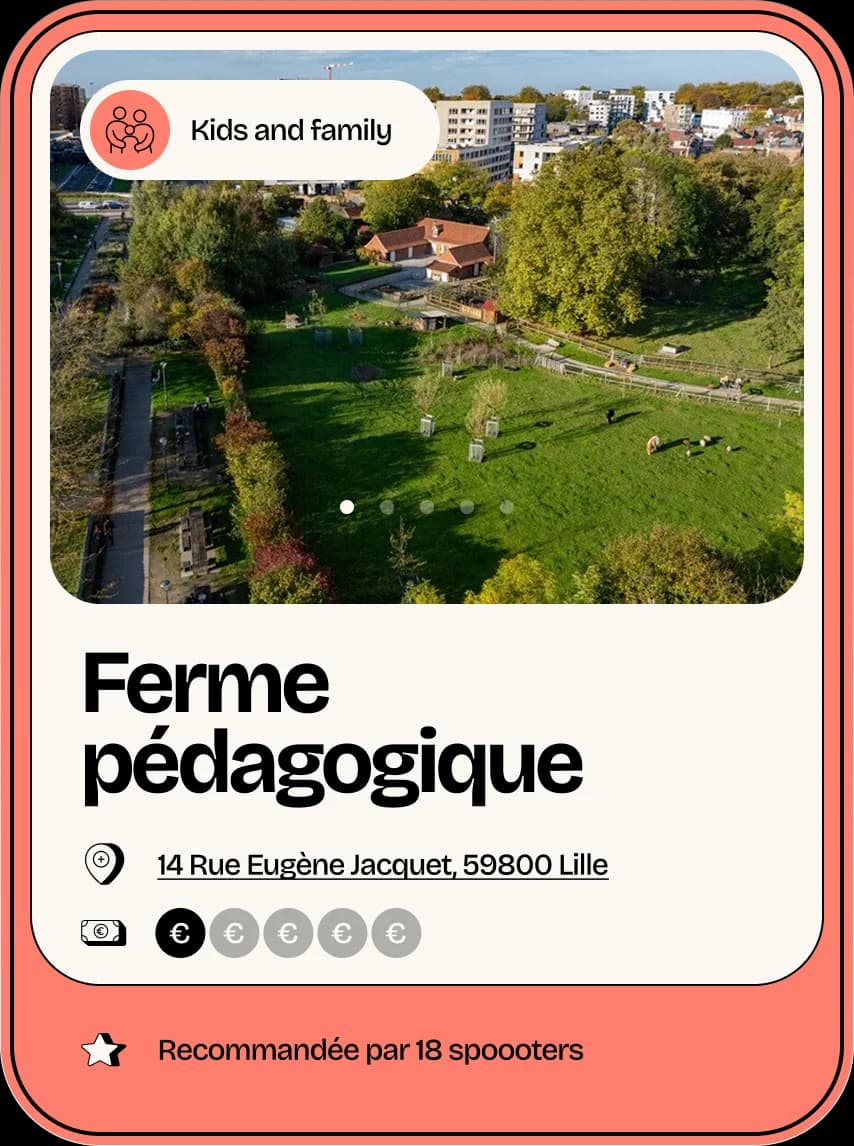The height and width of the screenshot is (1146, 854).
Task: Click the second grey euro icon
Action: click(234, 934)
